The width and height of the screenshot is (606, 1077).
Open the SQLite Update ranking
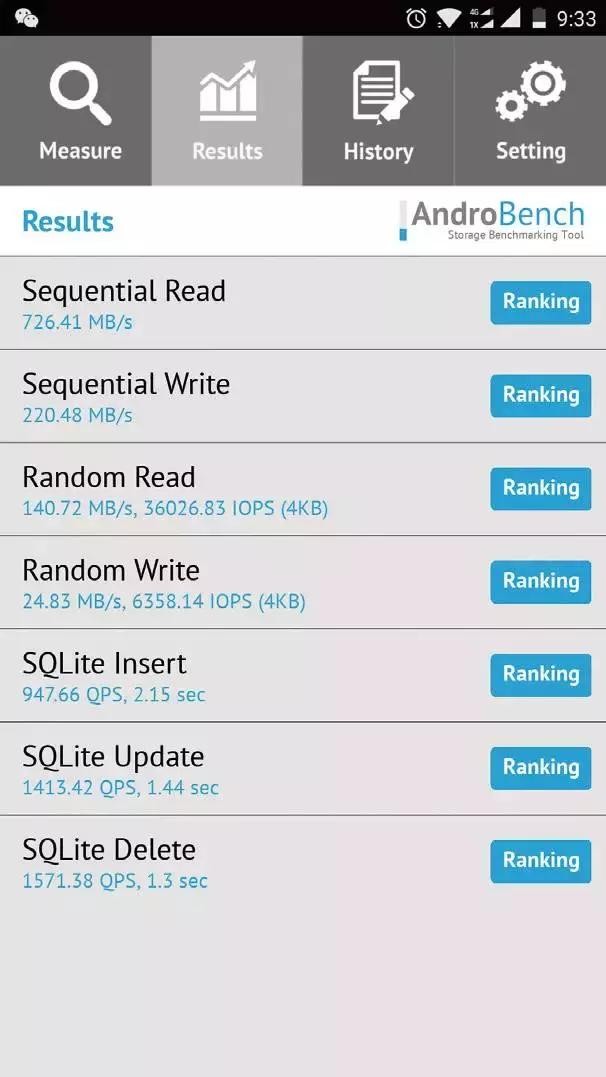pos(540,767)
